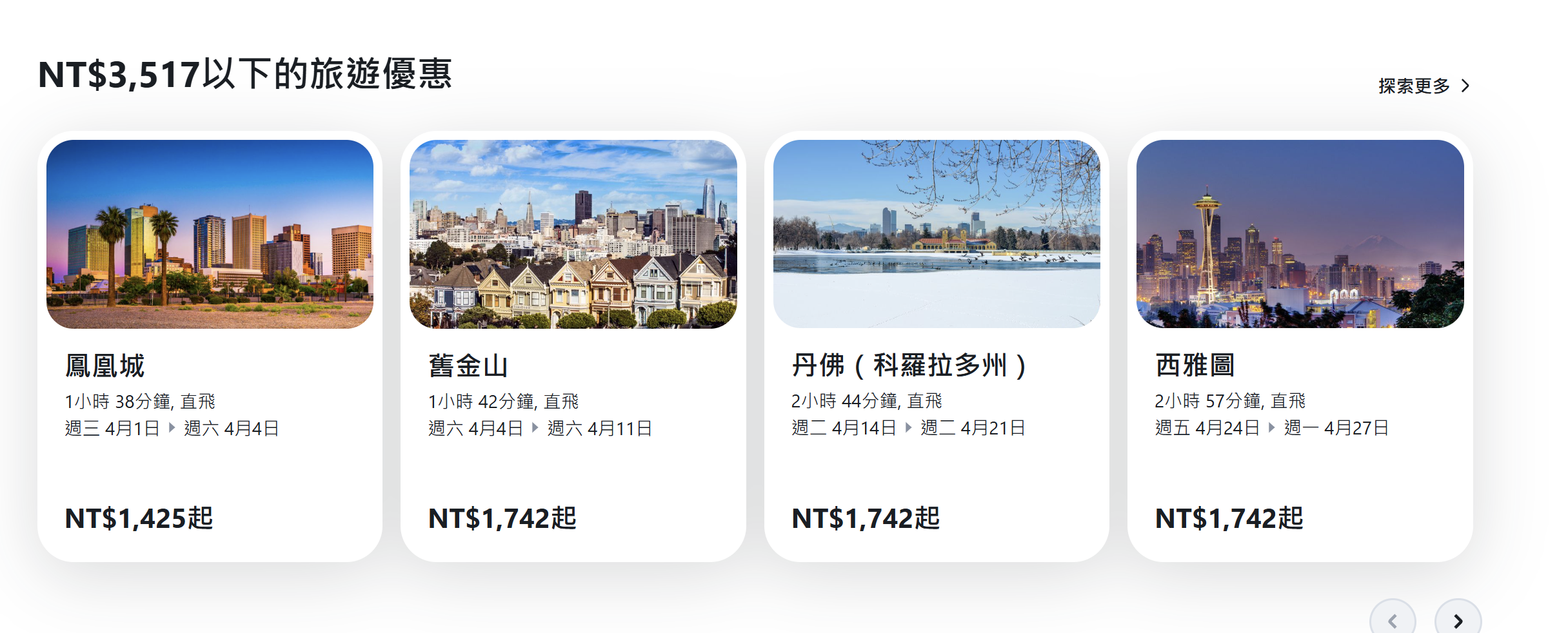Go to the next deals with right arrow
The width and height of the screenshot is (1568, 633).
(1458, 621)
